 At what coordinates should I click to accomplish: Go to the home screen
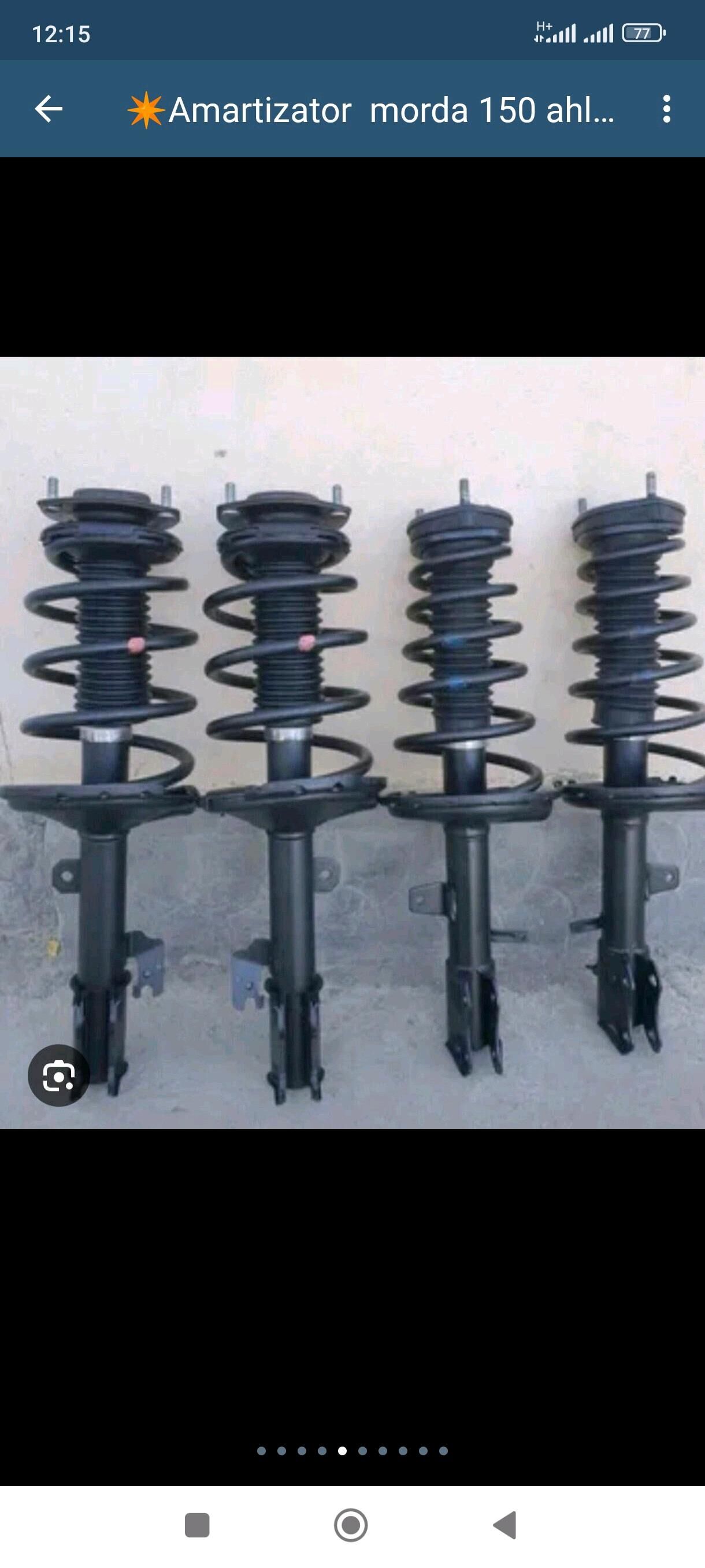[351, 1525]
